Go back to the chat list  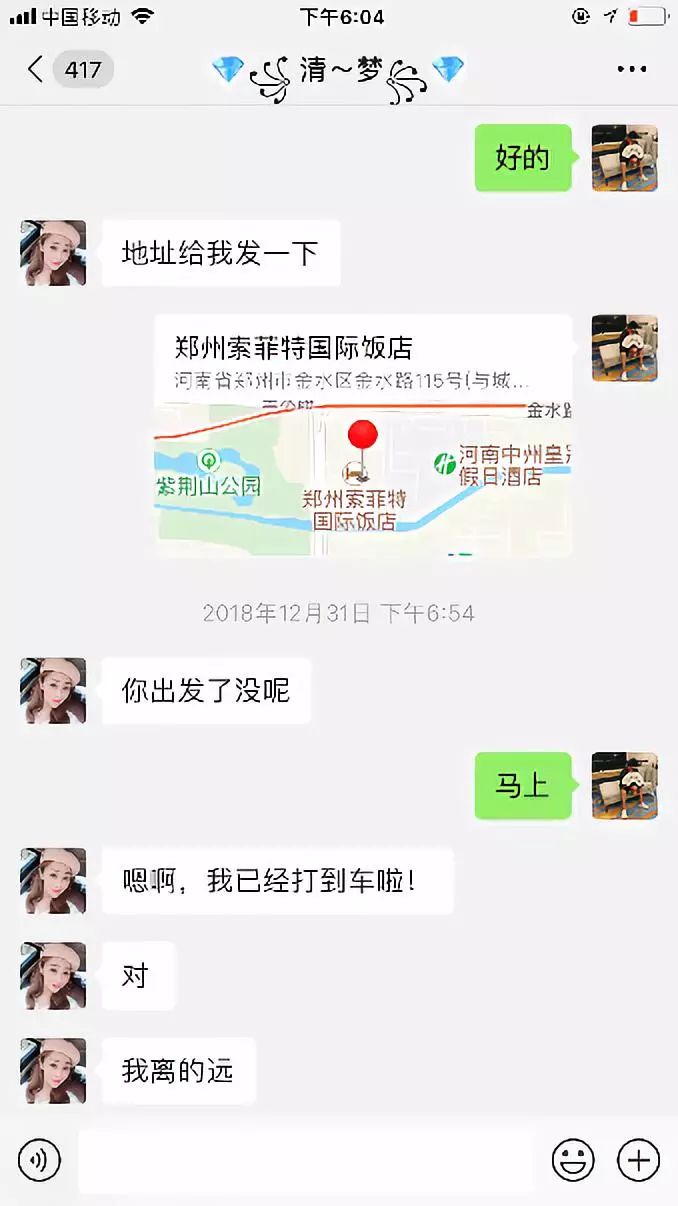(36, 69)
